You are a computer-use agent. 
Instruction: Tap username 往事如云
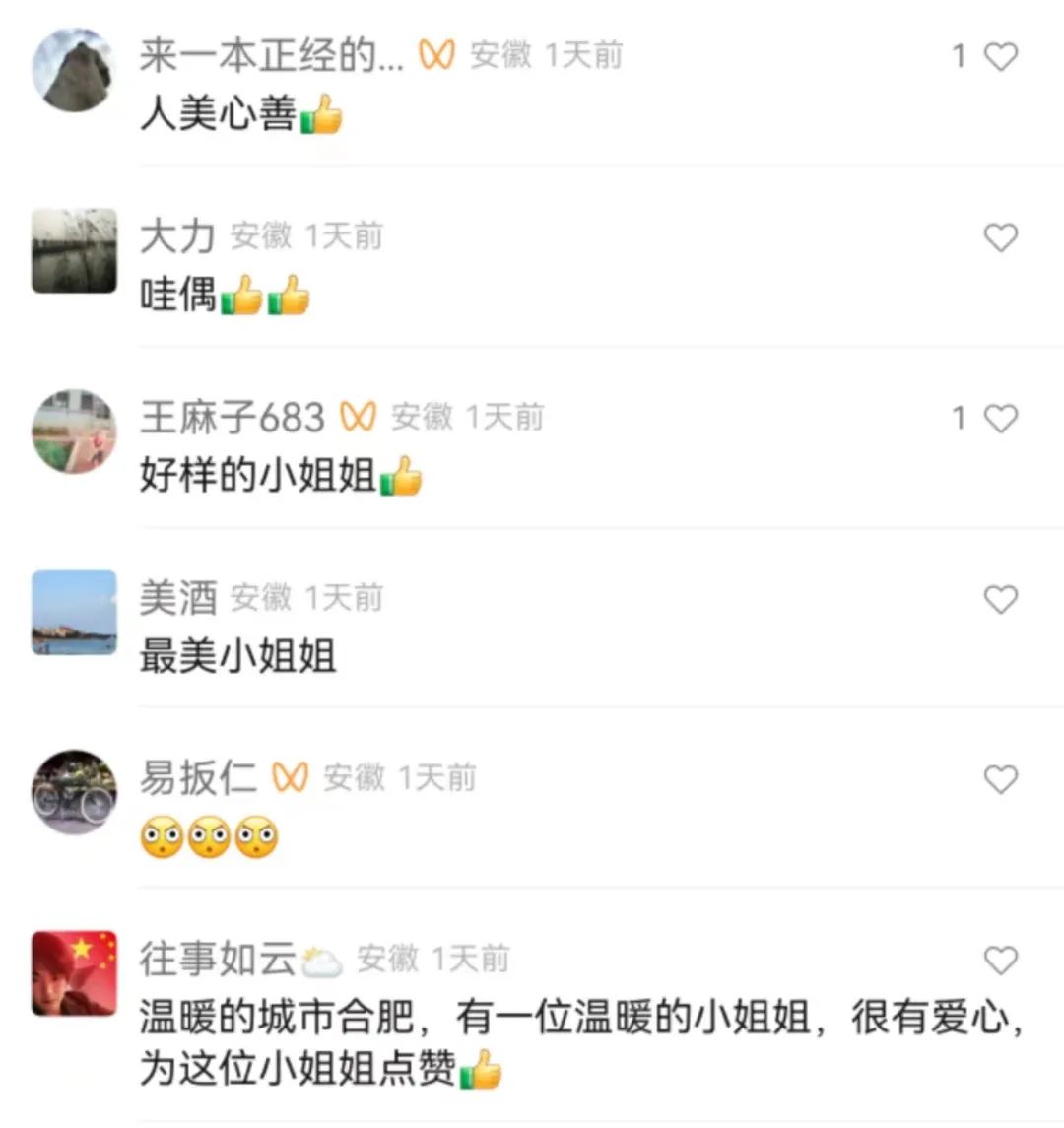pos(218,959)
